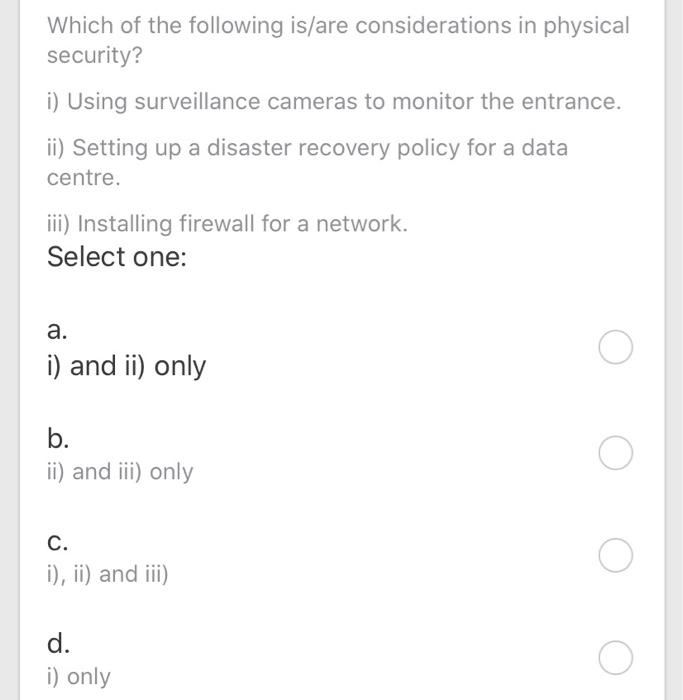
Task: Select option a: i) and ii) only
Action: pos(616,349)
